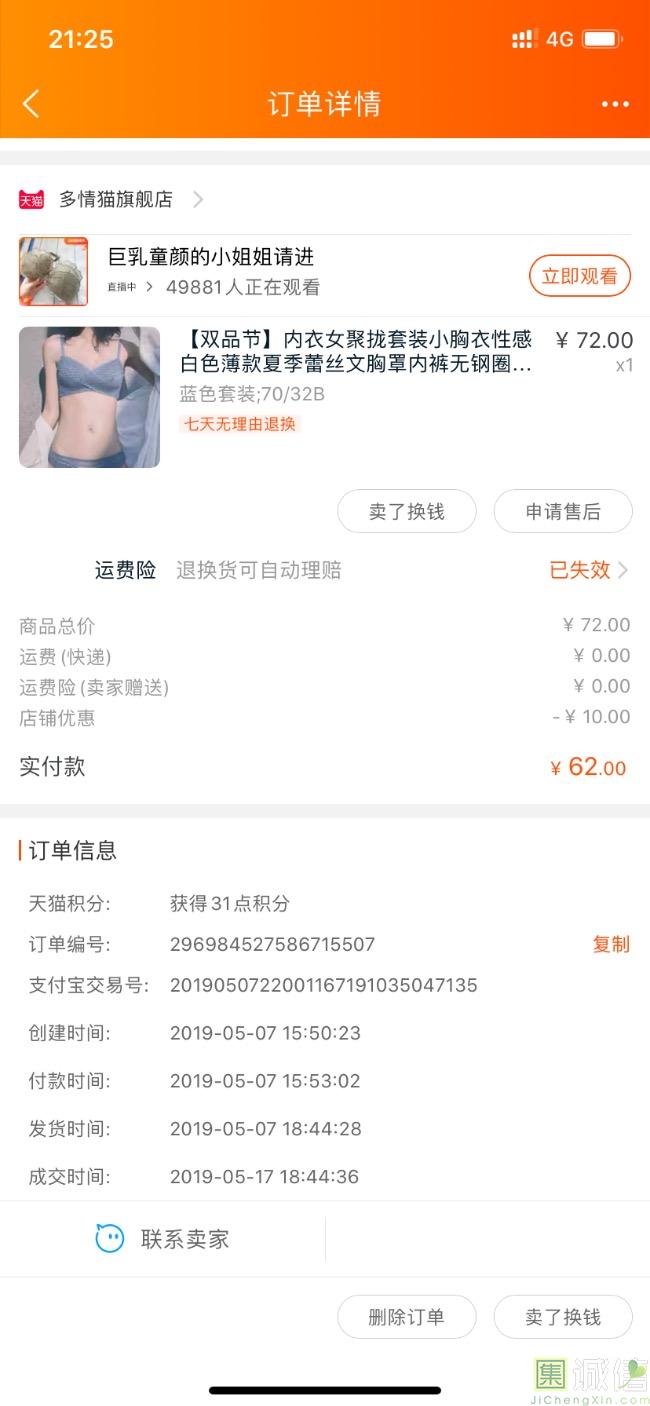
Task: Go back using the top-left arrow
Action: point(31,103)
